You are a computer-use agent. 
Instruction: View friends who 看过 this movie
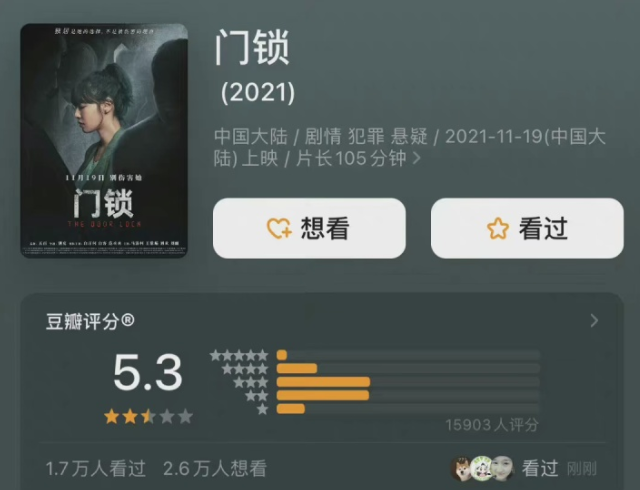[507, 467]
